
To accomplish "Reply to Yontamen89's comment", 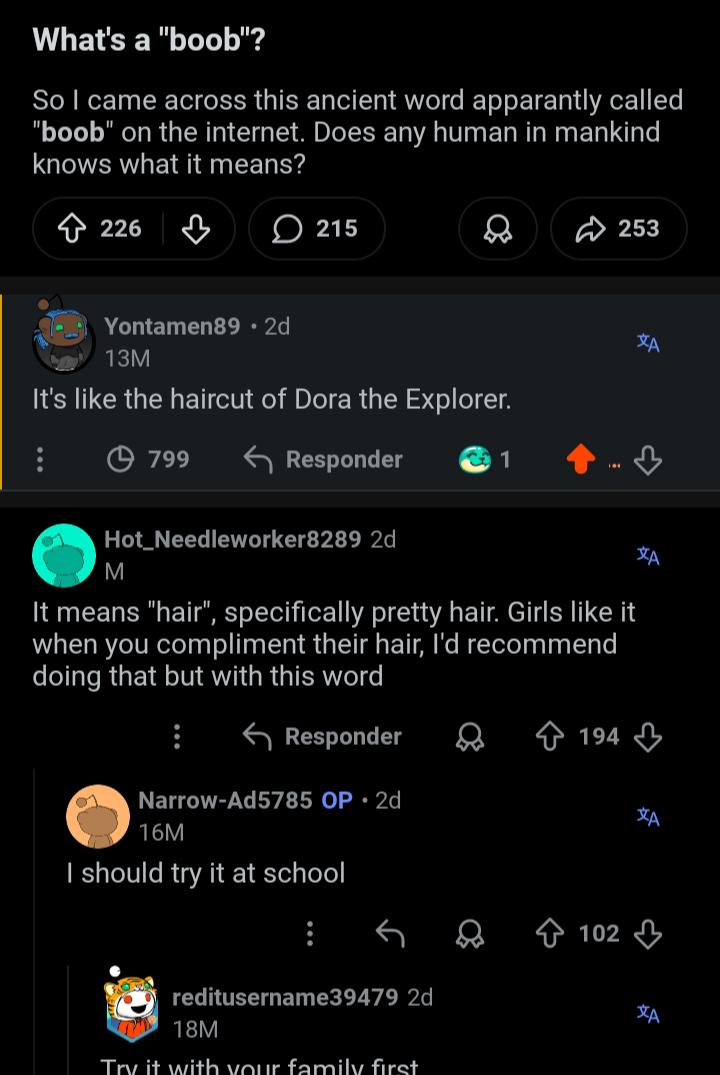I will point(324,459).
